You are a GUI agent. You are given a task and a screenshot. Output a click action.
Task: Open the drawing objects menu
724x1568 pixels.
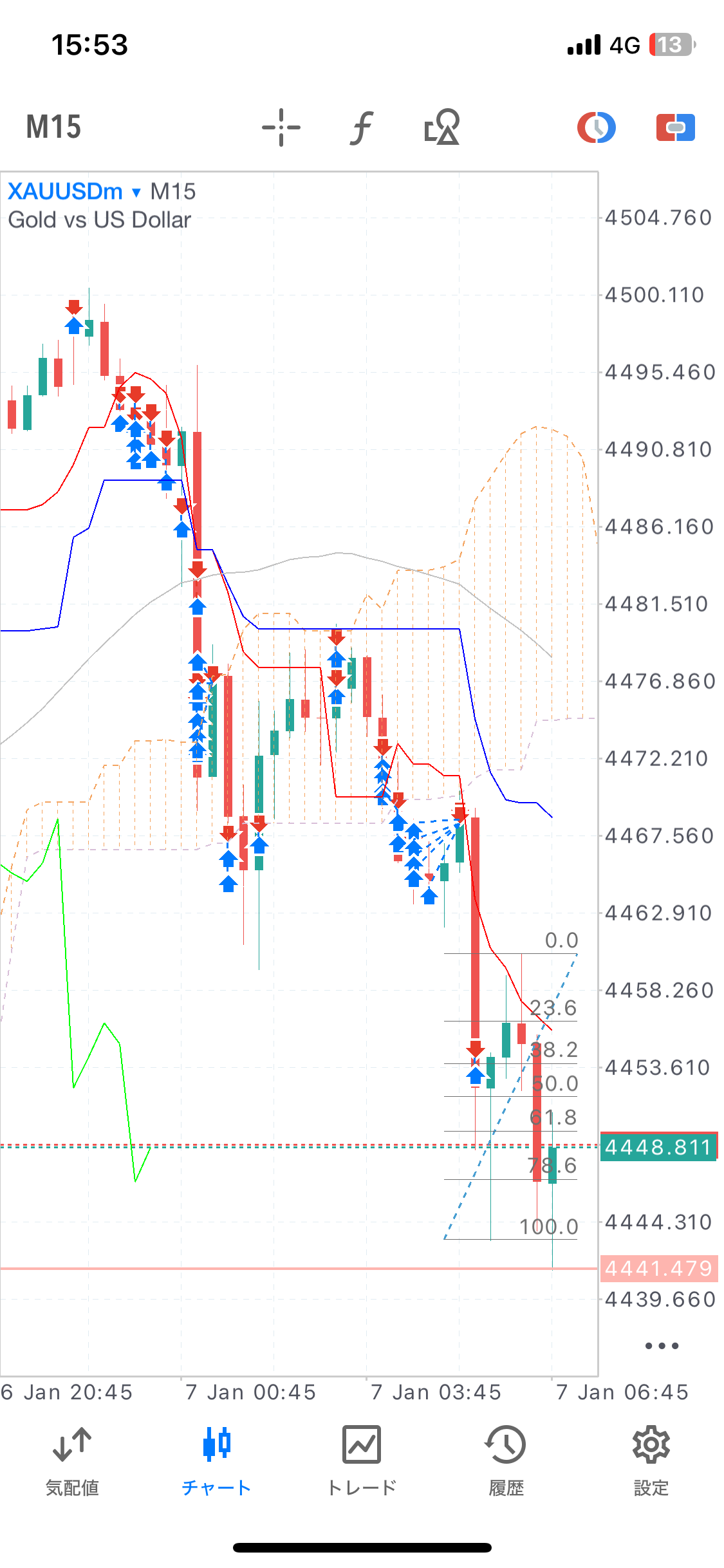(x=442, y=127)
